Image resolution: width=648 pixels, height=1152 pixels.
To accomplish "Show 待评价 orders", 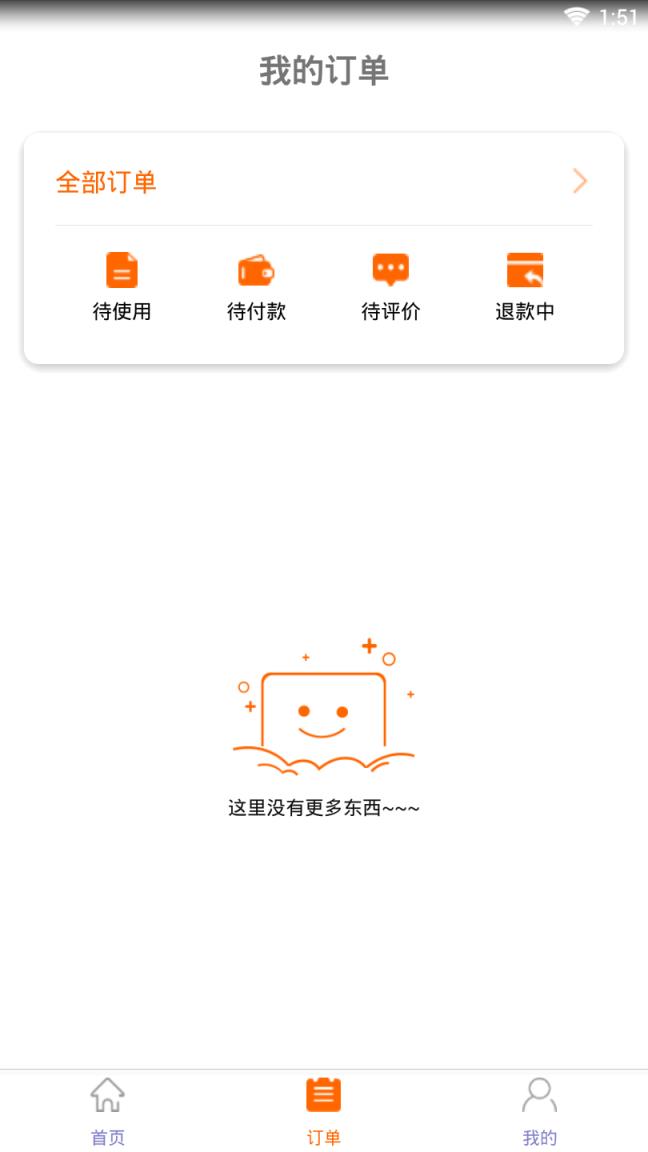I will (391, 287).
